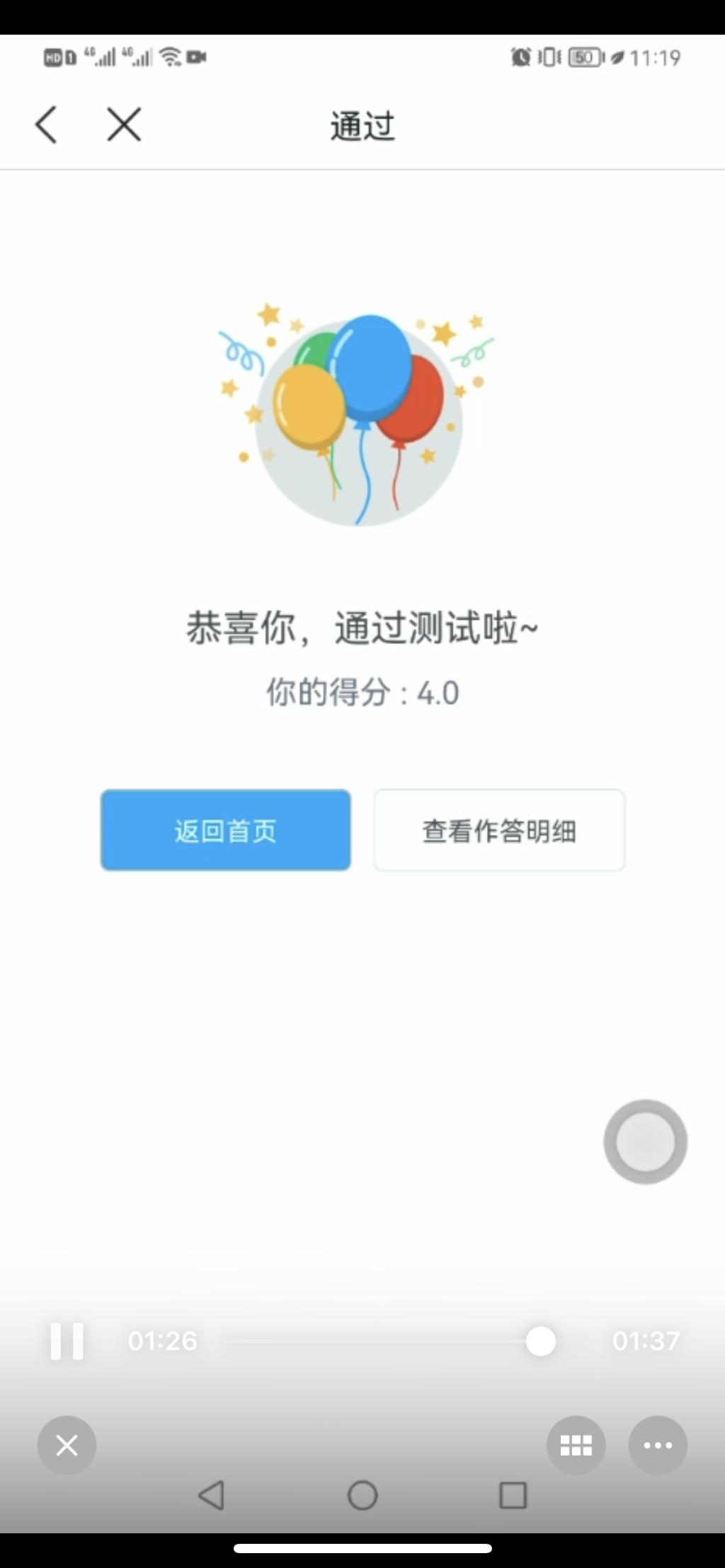Close the page with the X icon
This screenshot has height=1568, width=725.
click(124, 125)
